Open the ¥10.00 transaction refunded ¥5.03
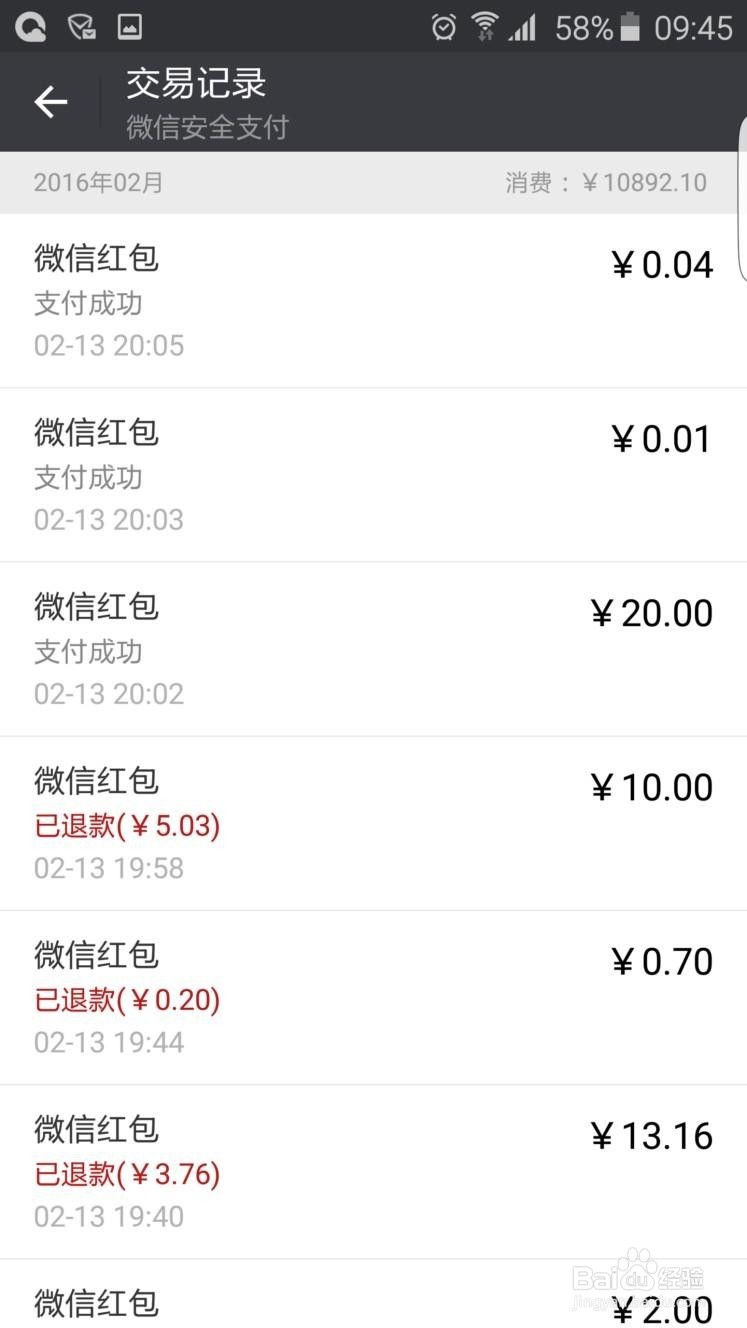Screen dimensions: 747x1328 (373, 824)
